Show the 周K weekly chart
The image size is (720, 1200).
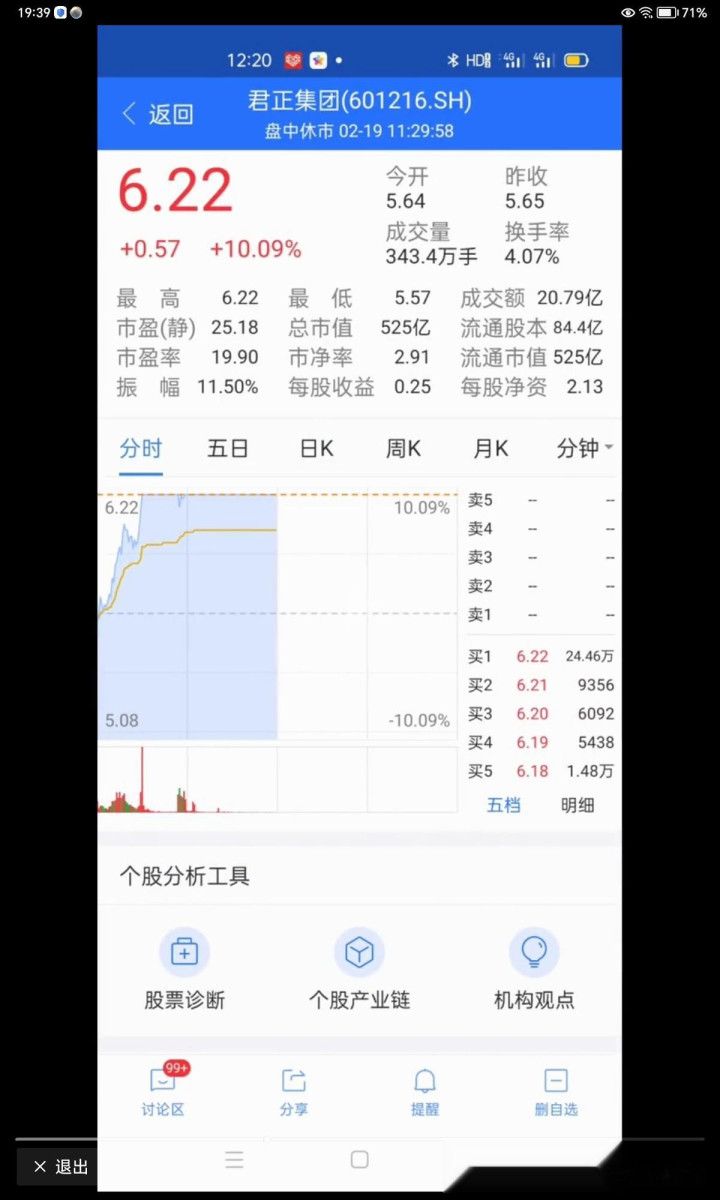click(x=403, y=449)
